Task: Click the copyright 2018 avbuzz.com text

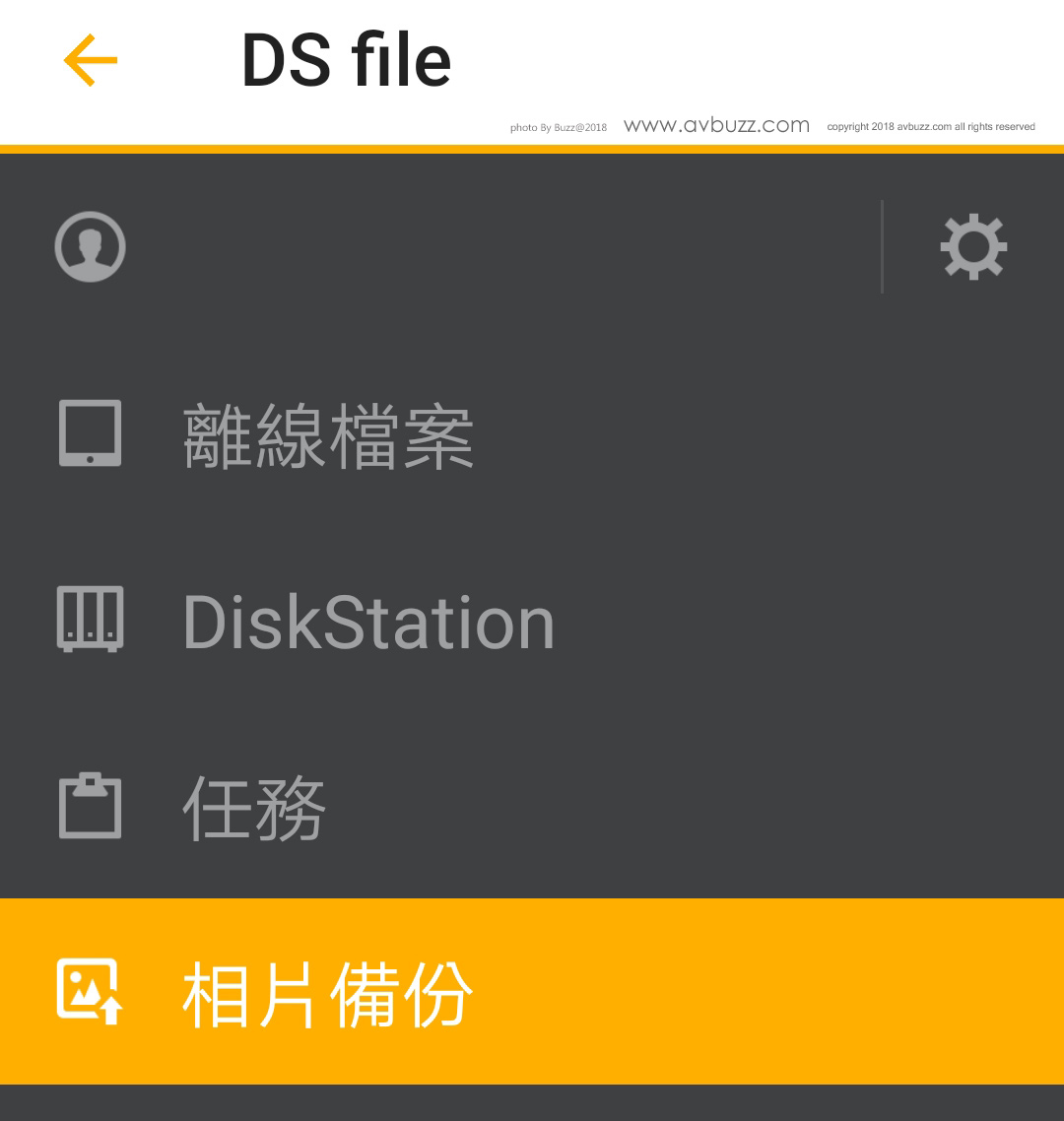Action: 930,127
